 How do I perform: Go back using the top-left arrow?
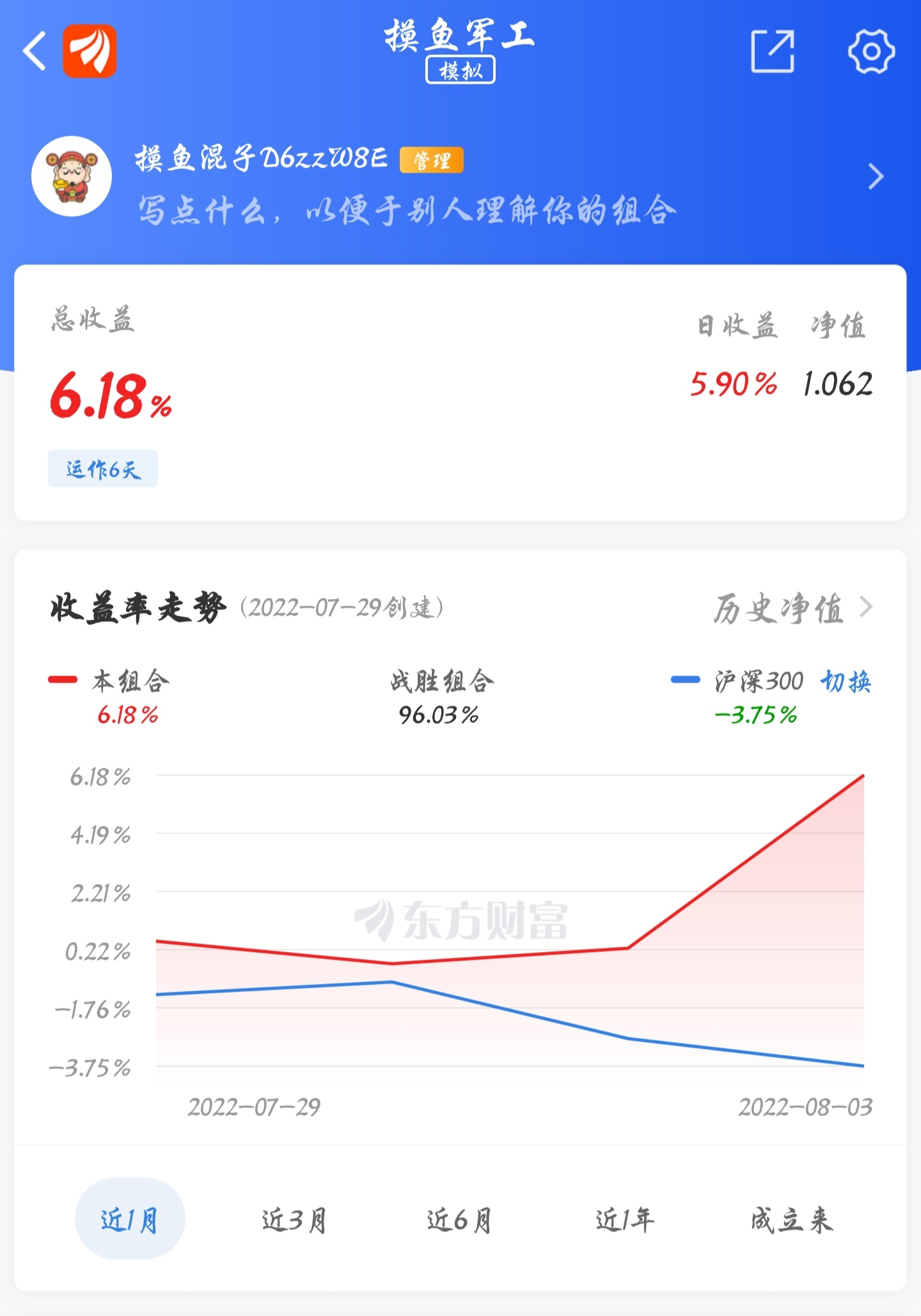35,51
